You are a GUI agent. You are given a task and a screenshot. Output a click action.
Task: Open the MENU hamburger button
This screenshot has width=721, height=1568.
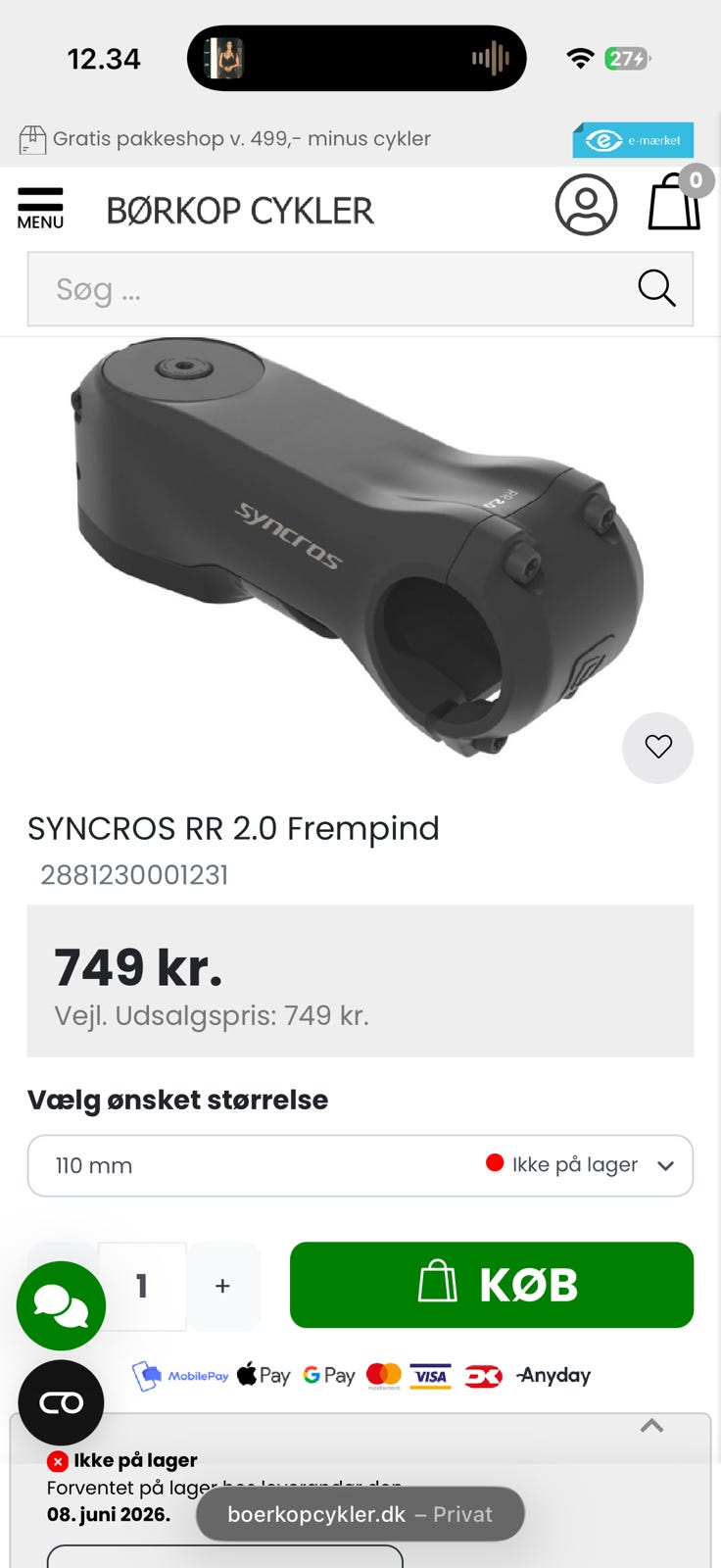(x=40, y=208)
